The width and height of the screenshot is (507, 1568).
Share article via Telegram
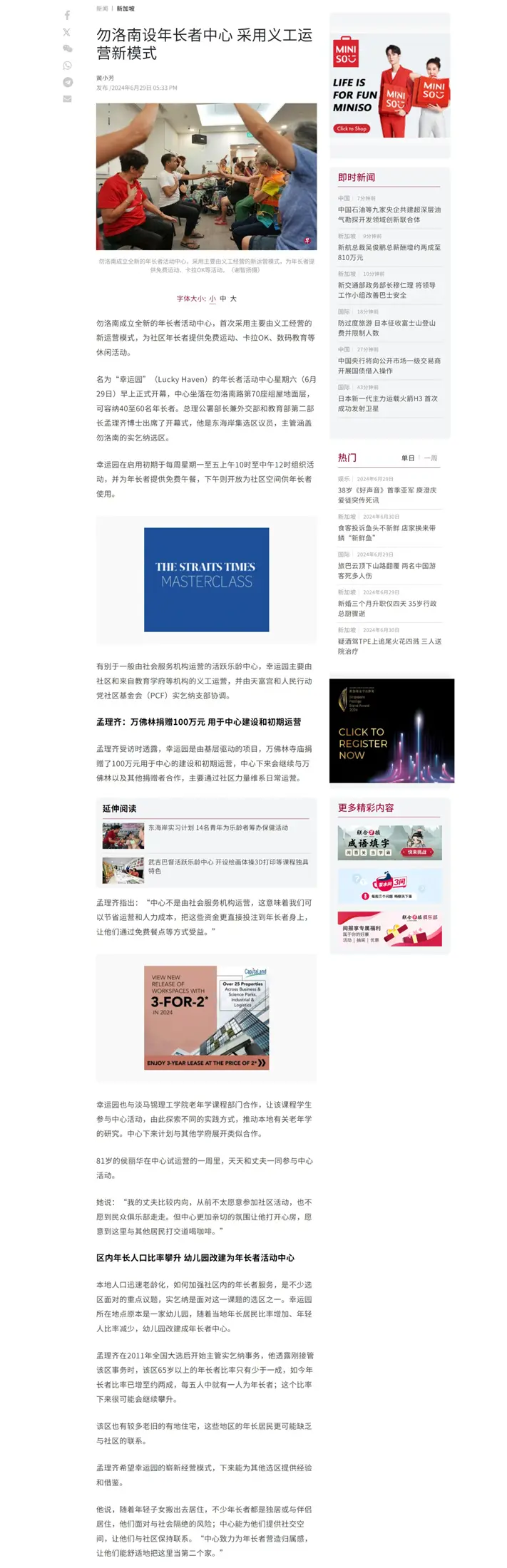point(67,82)
